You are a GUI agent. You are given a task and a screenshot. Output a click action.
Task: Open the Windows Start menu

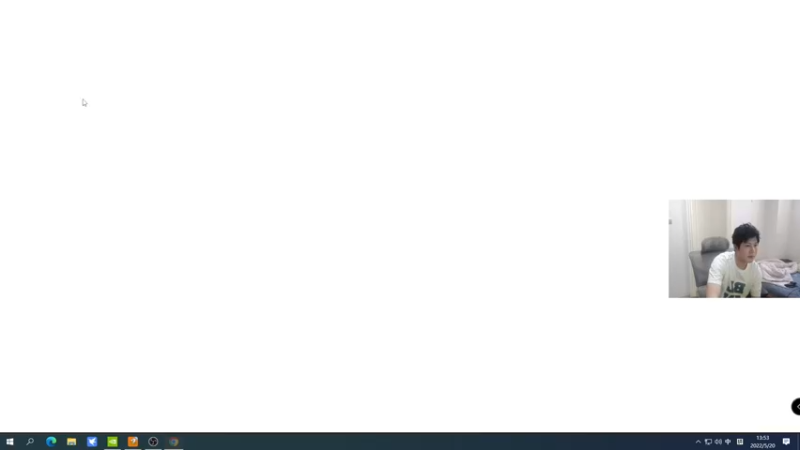click(x=10, y=441)
